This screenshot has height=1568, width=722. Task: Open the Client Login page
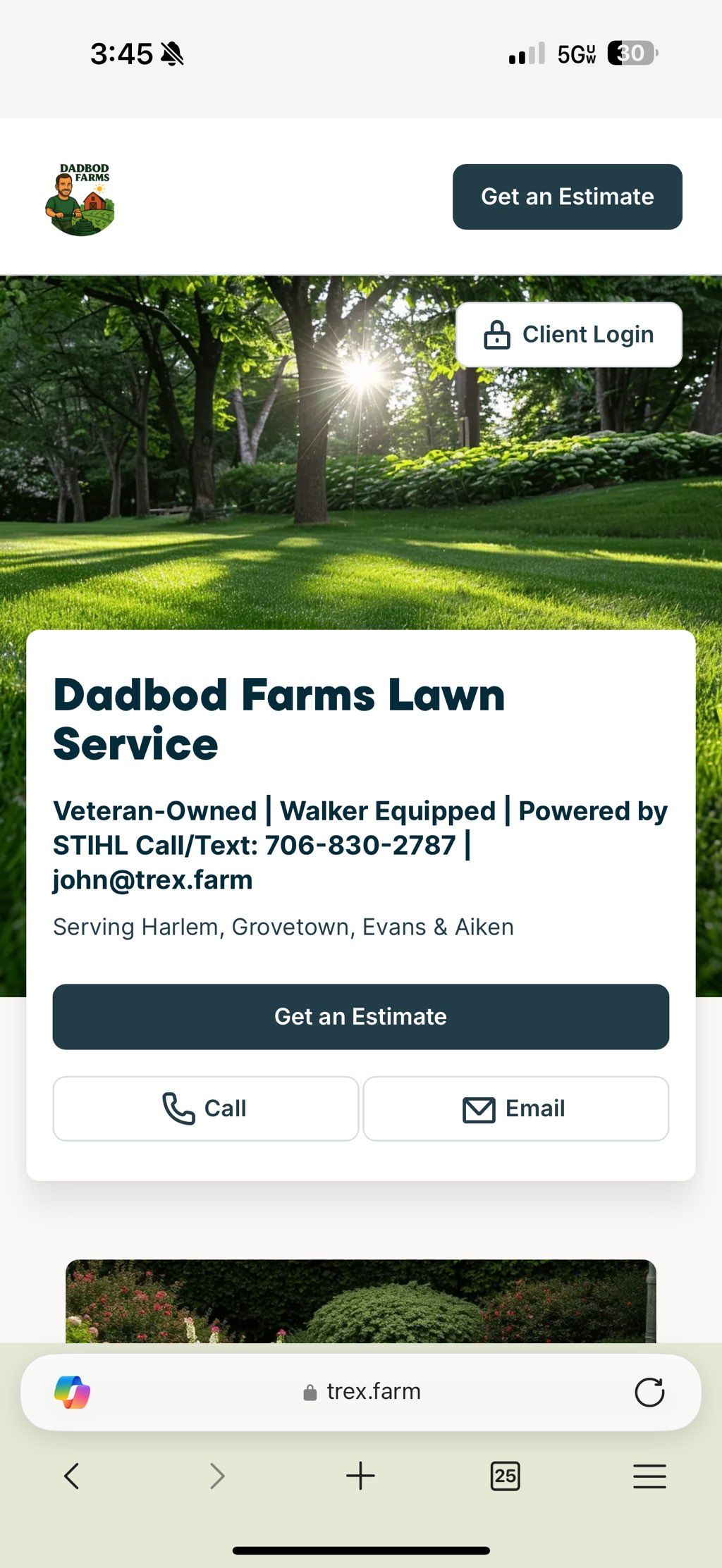click(568, 335)
